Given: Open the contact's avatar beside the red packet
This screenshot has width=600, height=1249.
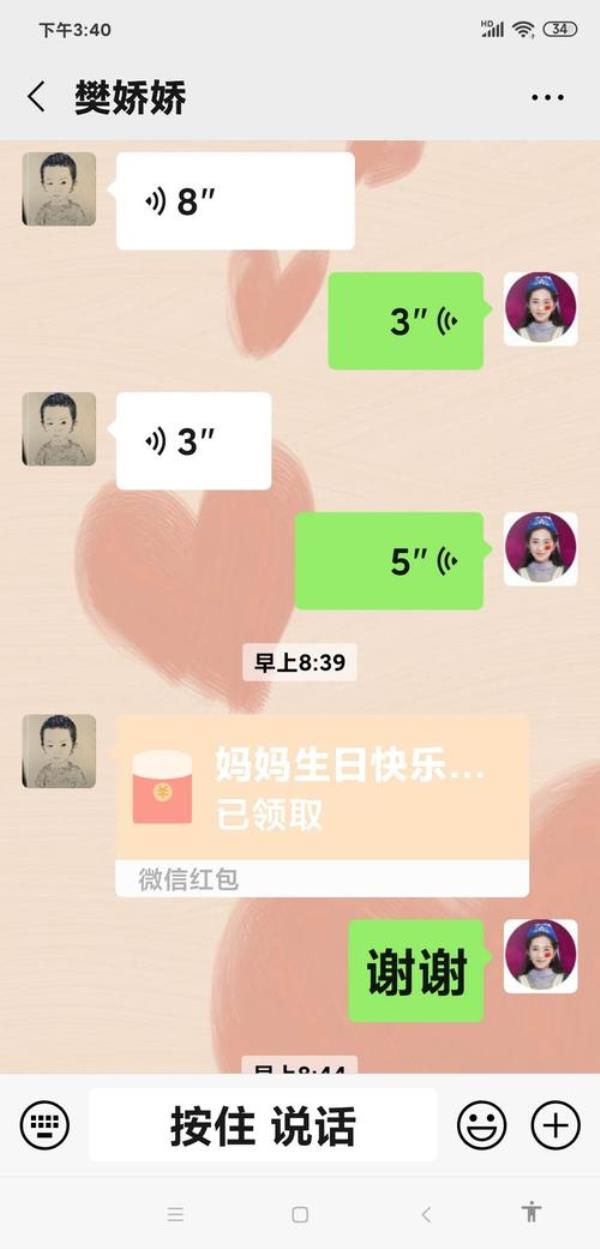Looking at the screenshot, I should 59,751.
